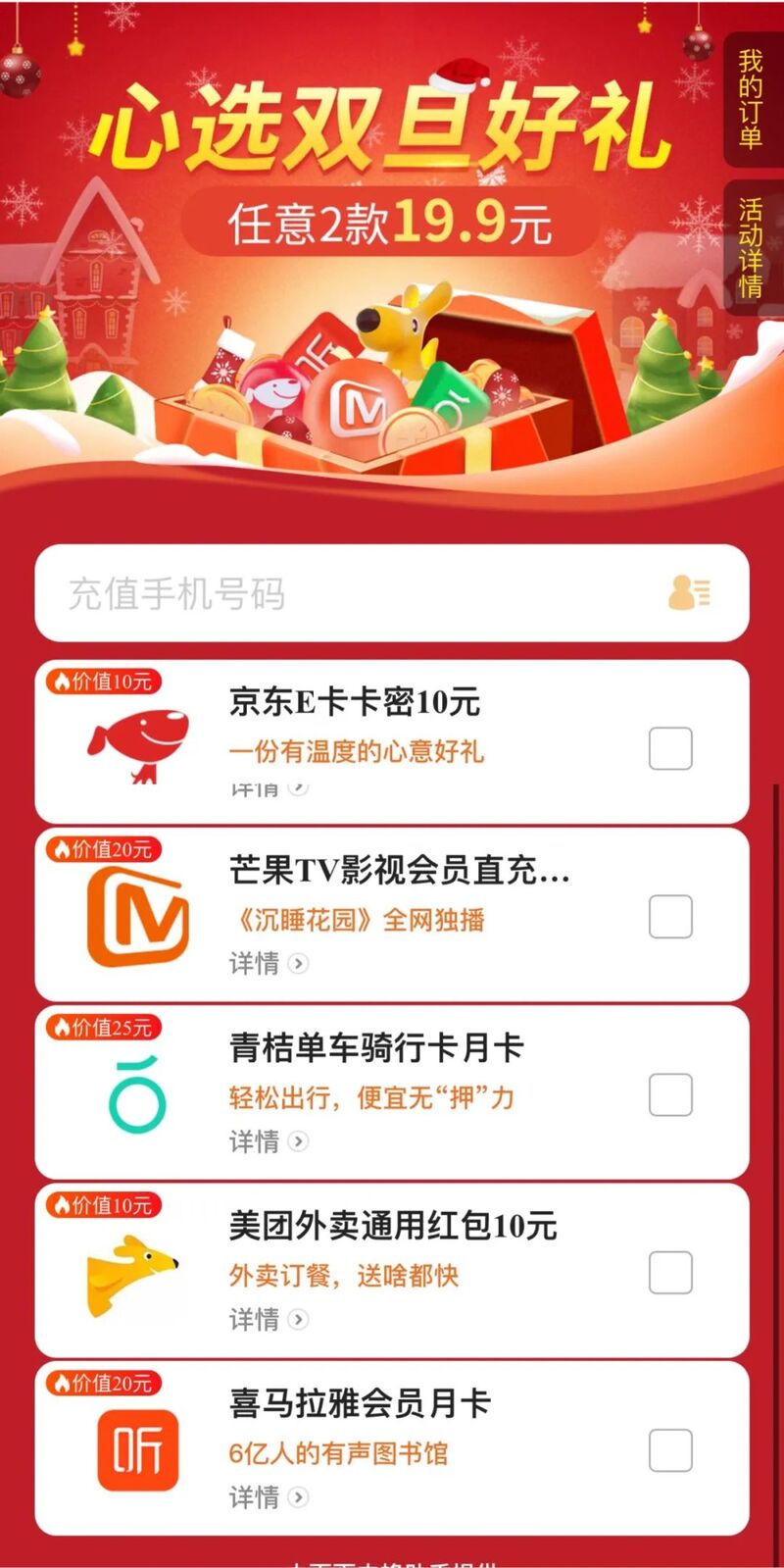The height and width of the screenshot is (1568, 784).
Task: Choose 喜马拉雅会员月卡 checkbox
Action: click(670, 1450)
